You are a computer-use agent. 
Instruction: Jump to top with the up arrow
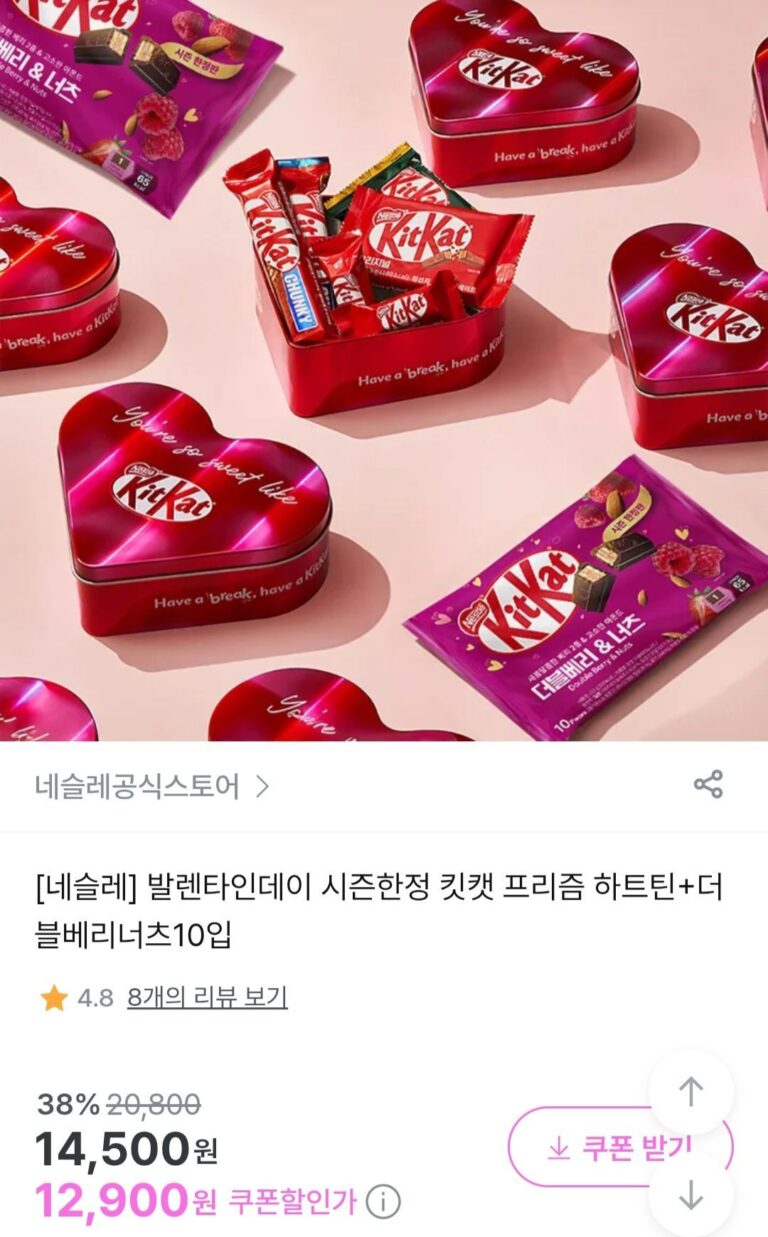[691, 1092]
